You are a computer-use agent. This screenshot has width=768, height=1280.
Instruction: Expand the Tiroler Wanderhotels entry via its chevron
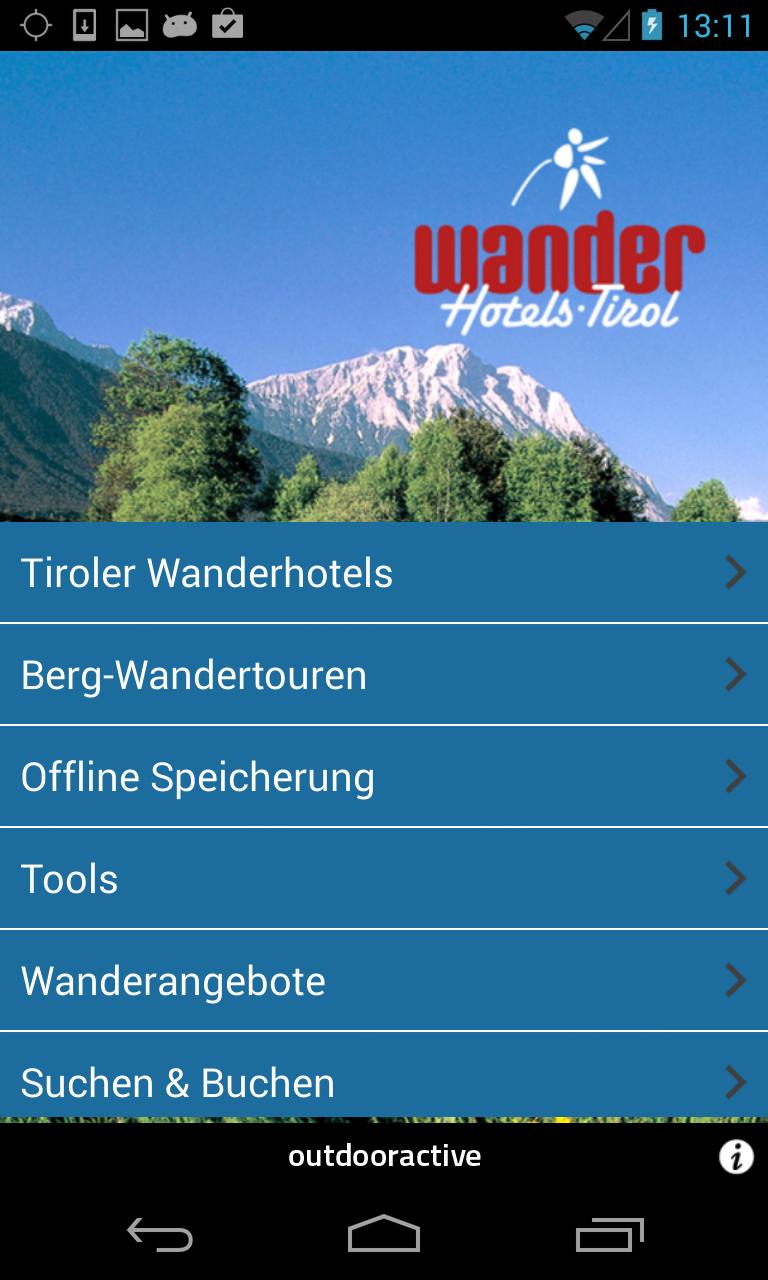(x=736, y=572)
